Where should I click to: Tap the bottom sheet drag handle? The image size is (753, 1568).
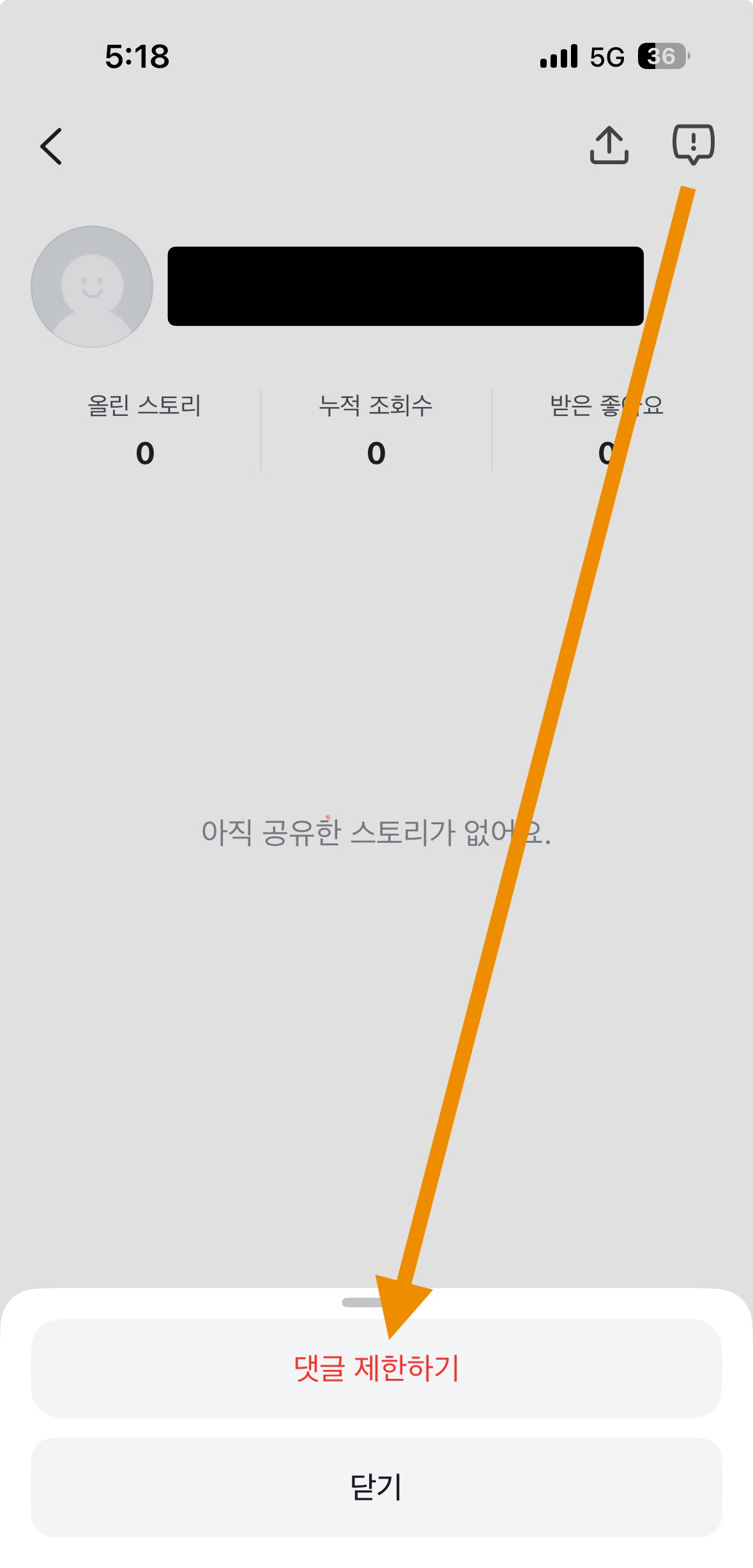coord(362,1302)
